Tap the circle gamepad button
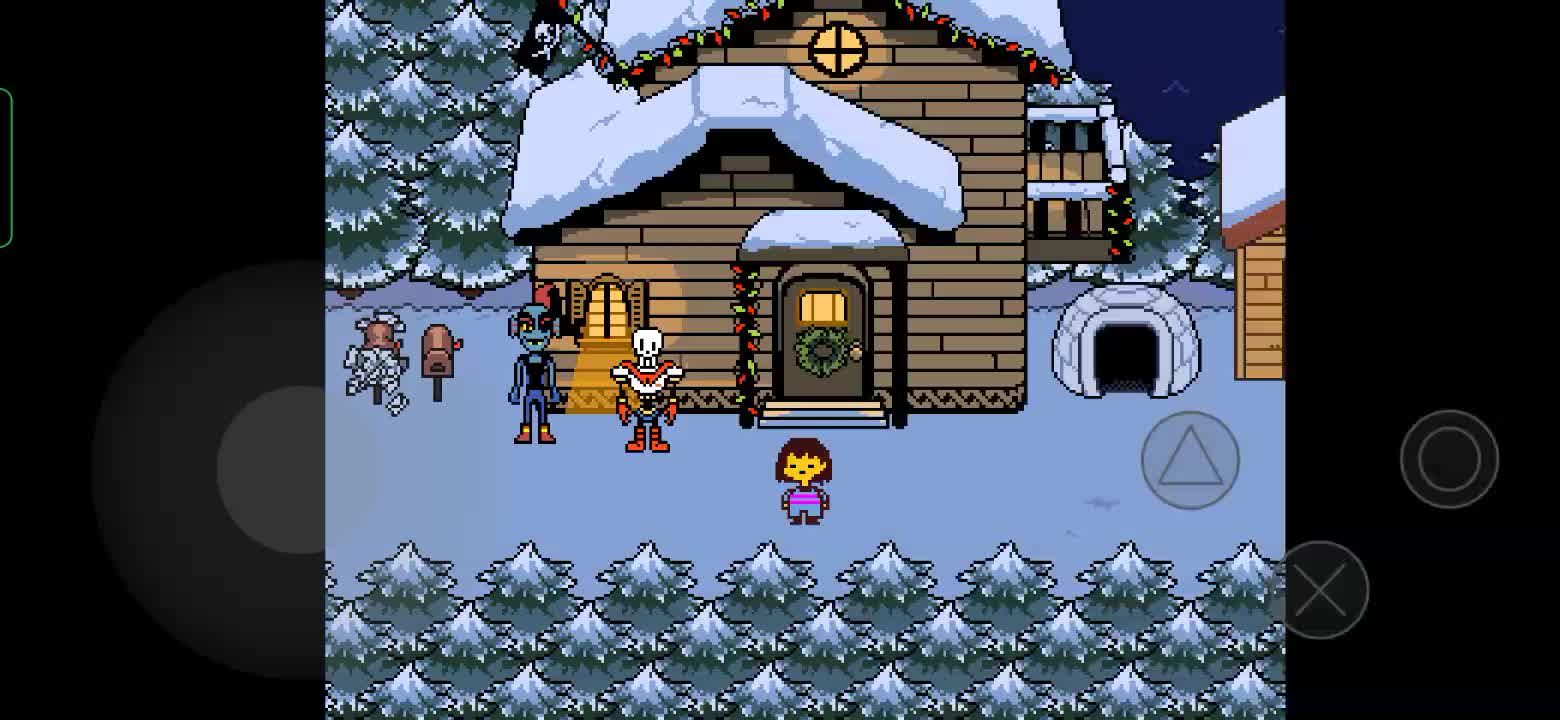 [x=1449, y=459]
